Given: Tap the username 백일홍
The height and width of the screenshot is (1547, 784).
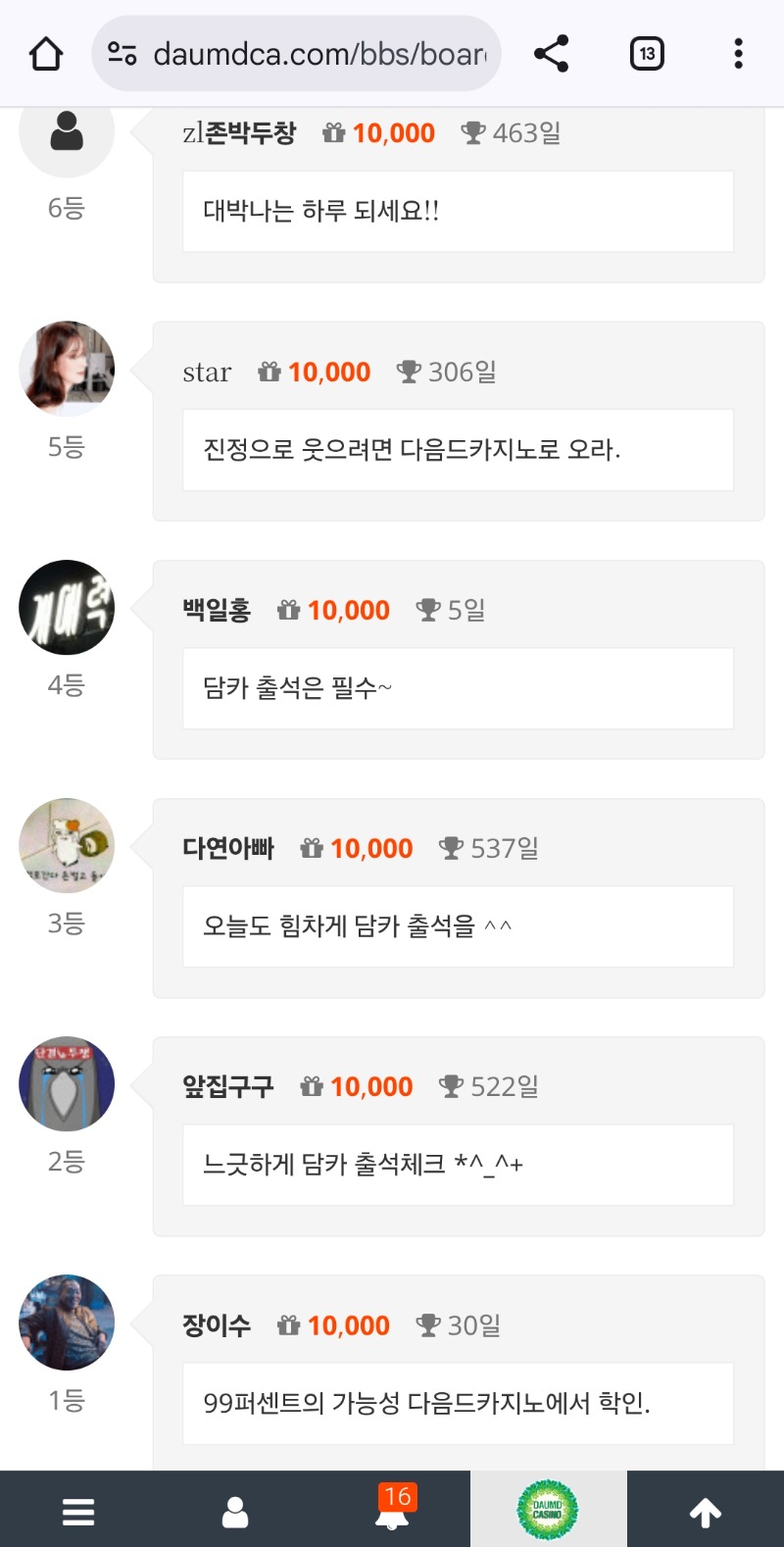Looking at the screenshot, I should click(x=217, y=609).
